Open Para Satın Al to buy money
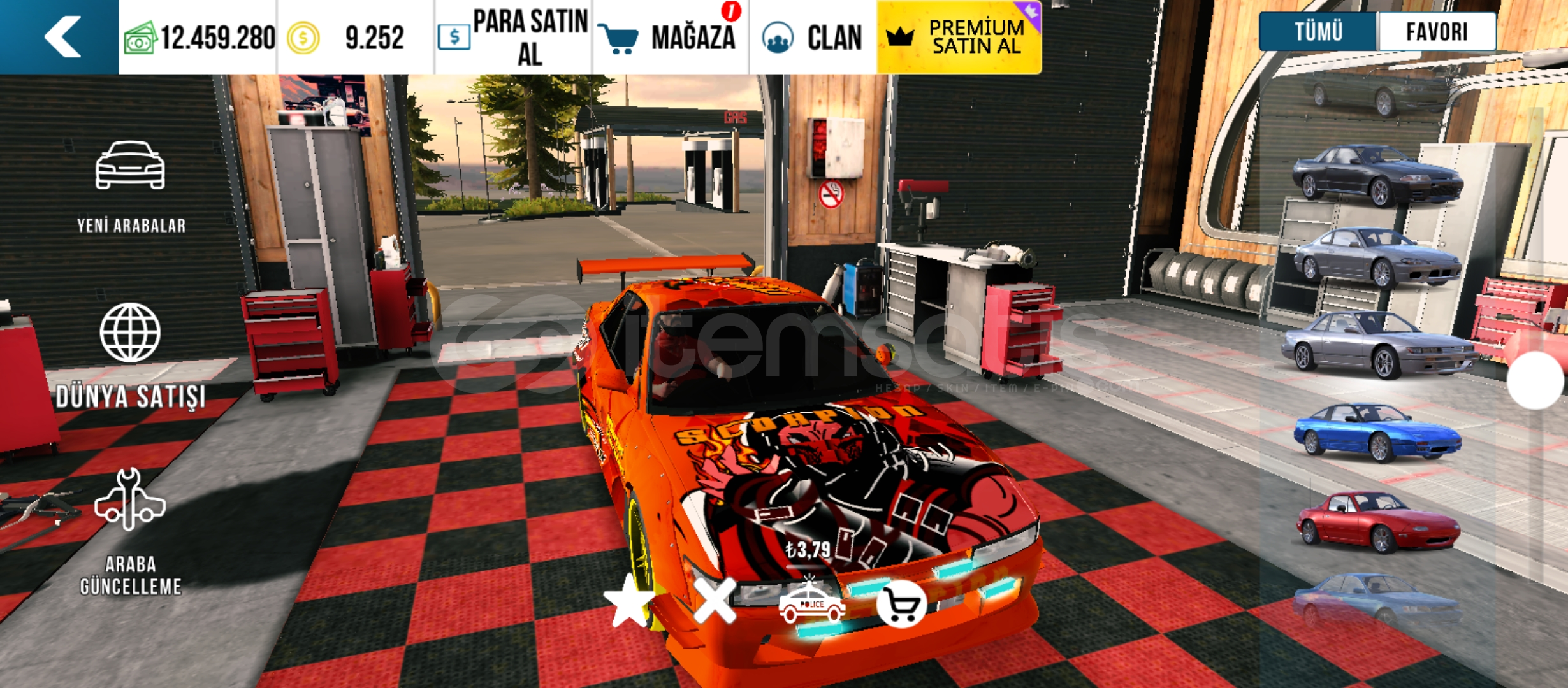1568x688 pixels. [x=513, y=37]
